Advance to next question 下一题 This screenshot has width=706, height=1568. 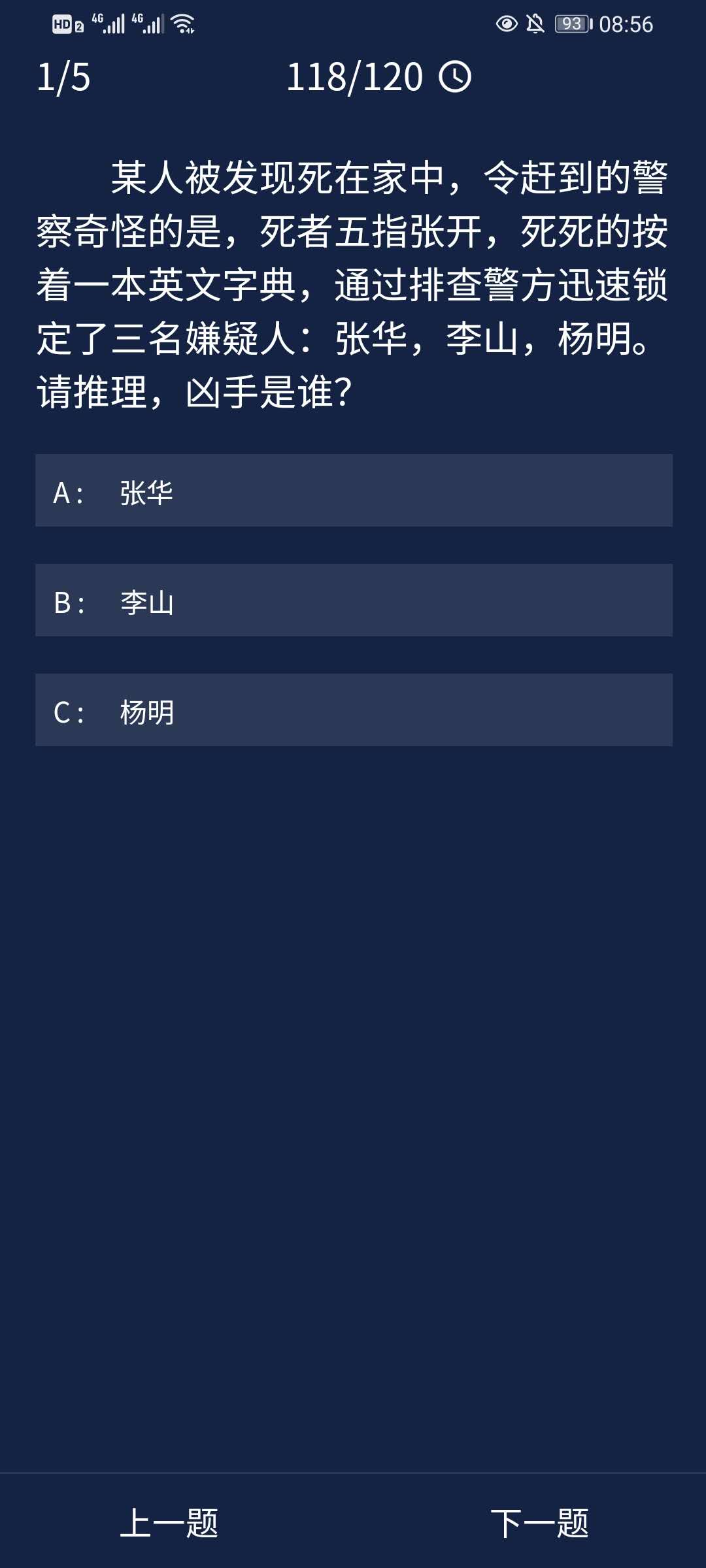tap(539, 1523)
